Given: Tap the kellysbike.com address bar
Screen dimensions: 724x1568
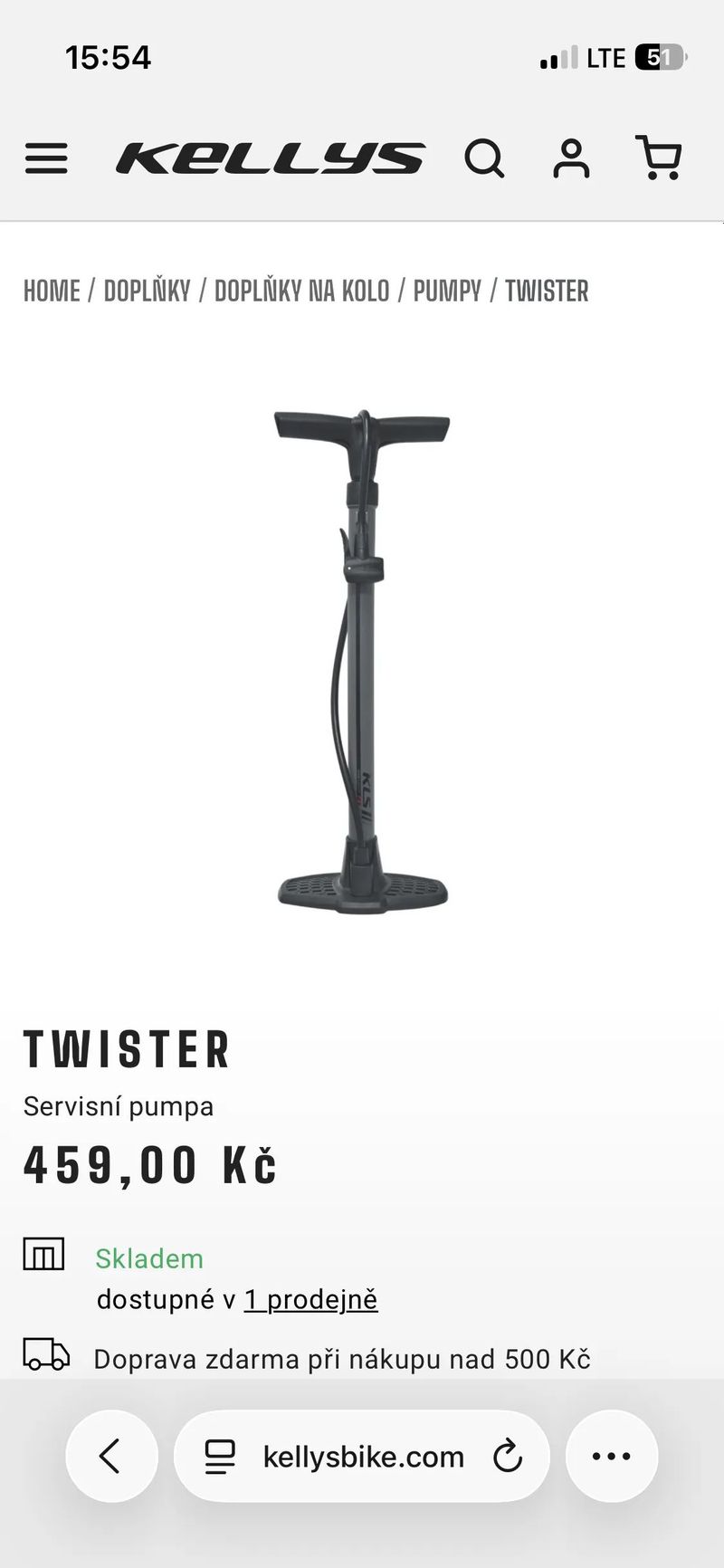Looking at the screenshot, I should click(363, 1457).
